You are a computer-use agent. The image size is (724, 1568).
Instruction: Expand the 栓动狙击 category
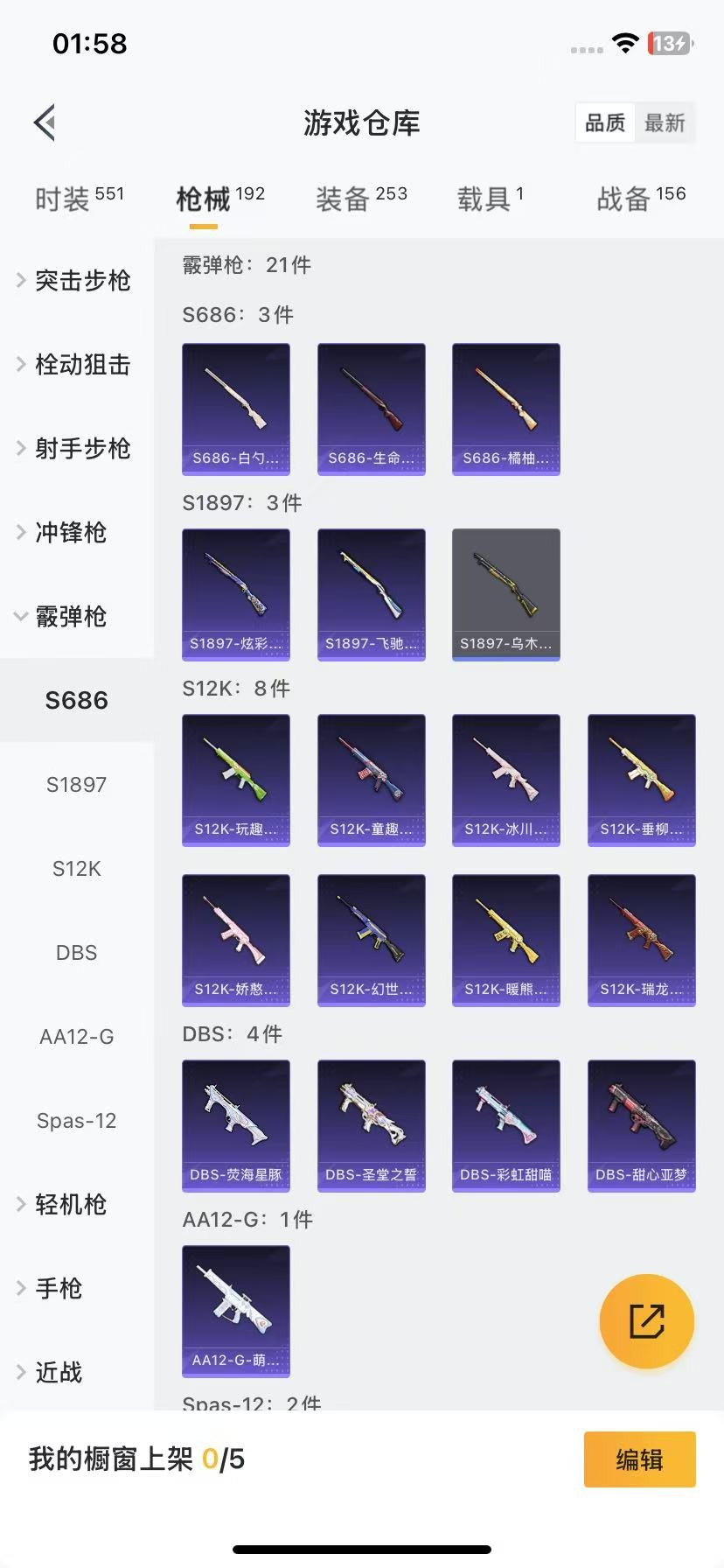(x=77, y=364)
